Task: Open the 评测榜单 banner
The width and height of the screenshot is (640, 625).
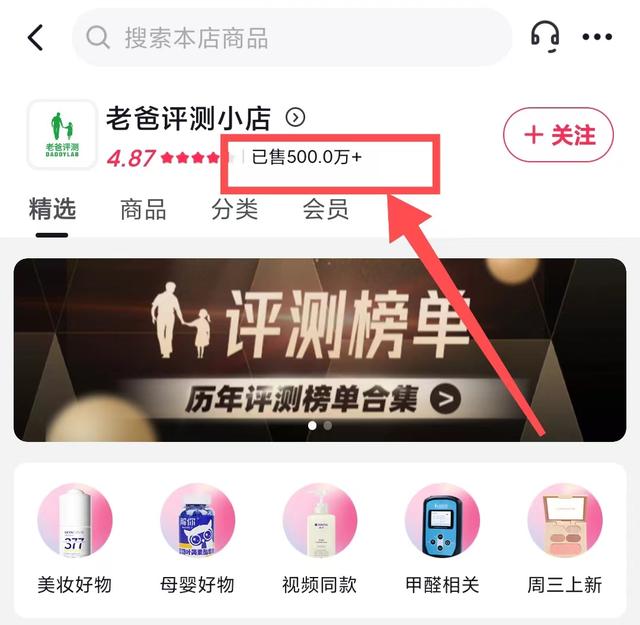Action: coord(320,349)
